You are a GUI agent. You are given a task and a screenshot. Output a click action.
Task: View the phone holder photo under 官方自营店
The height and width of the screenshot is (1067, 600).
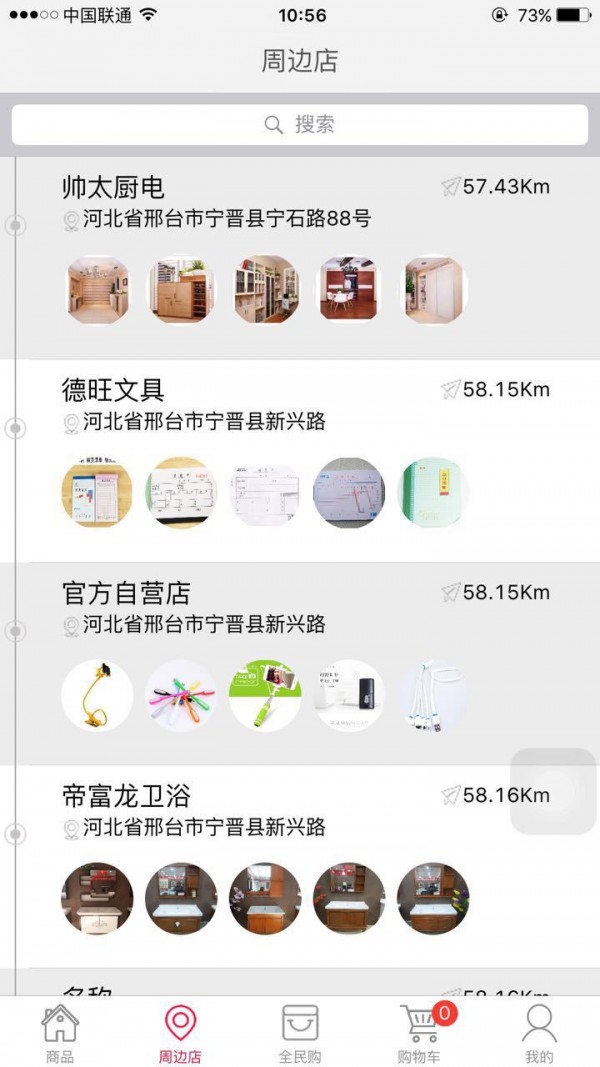pyautogui.click(x=97, y=695)
